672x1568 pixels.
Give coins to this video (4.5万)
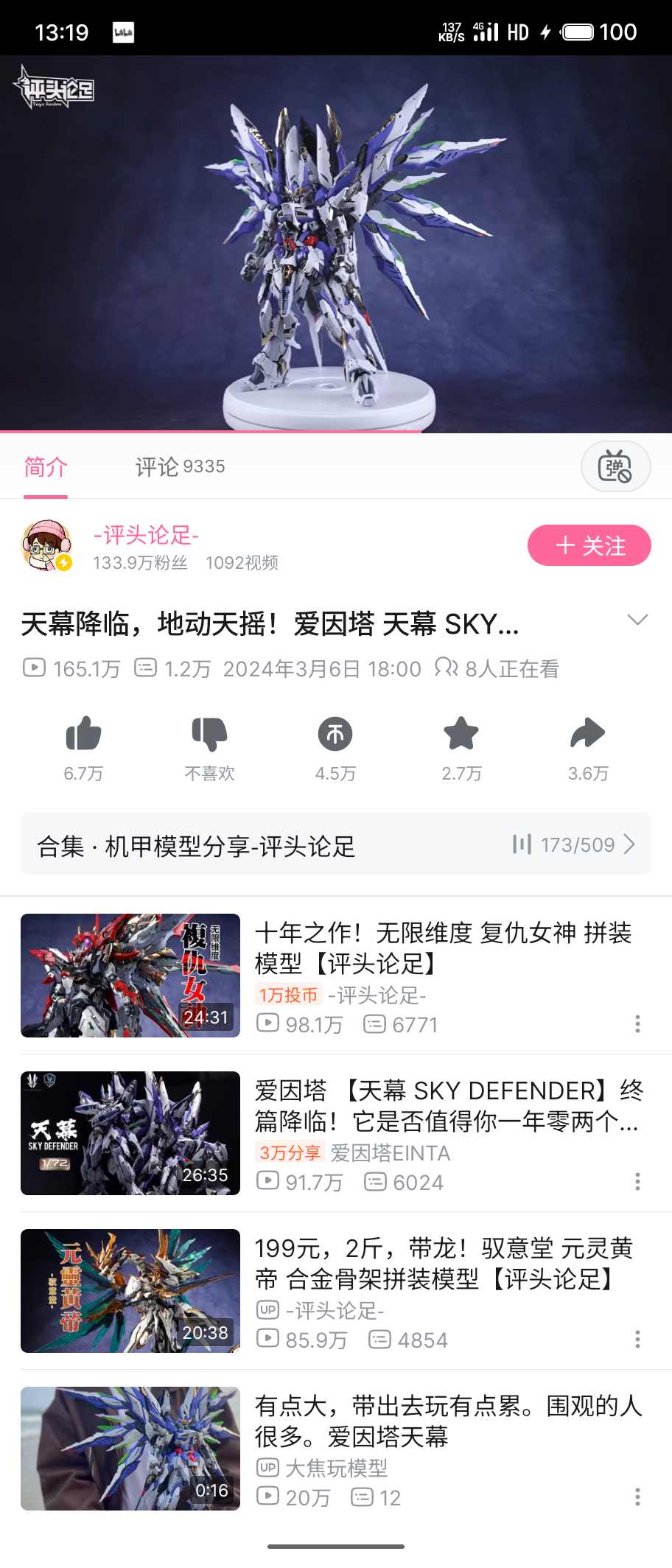[335, 735]
